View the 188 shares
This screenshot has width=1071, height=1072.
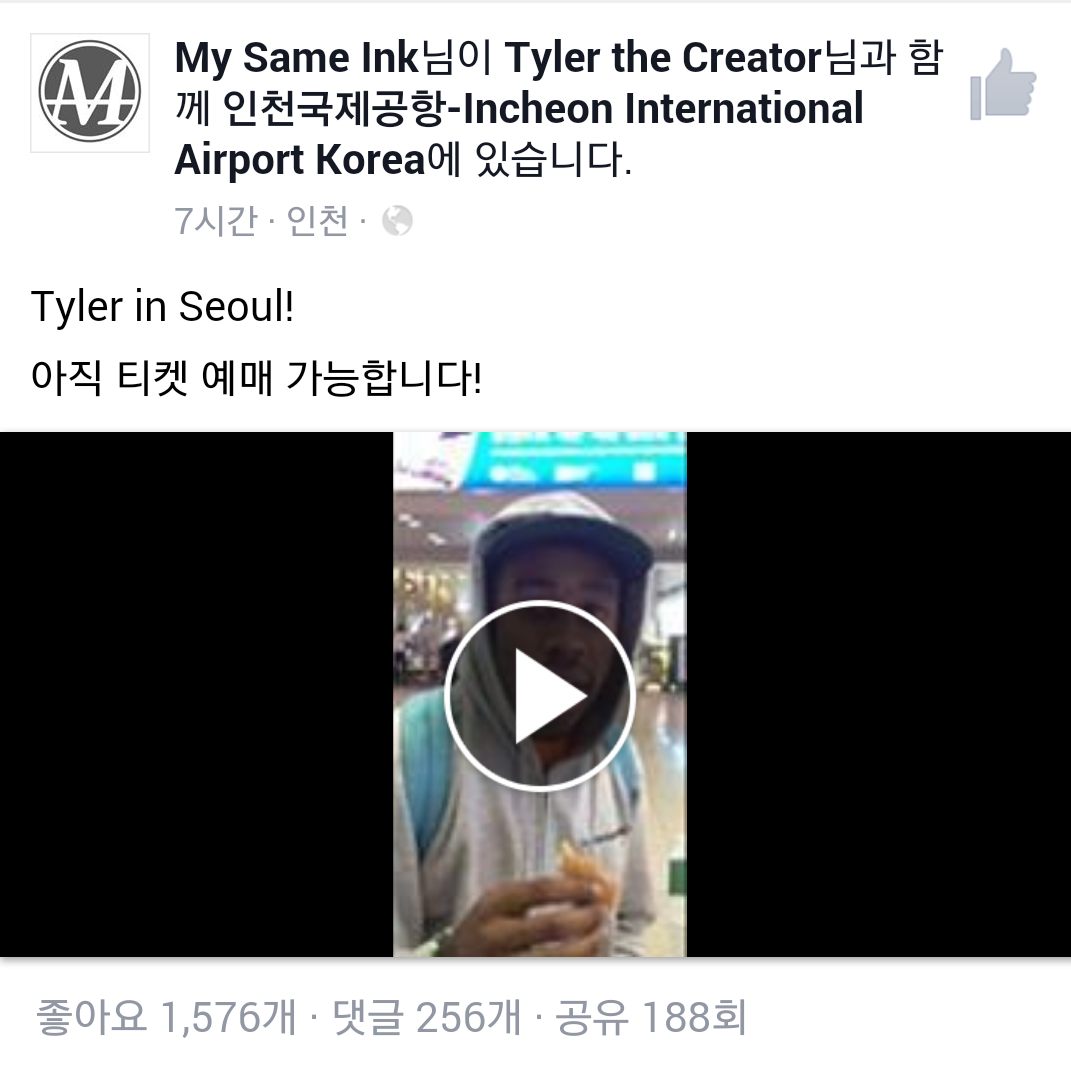click(650, 1018)
